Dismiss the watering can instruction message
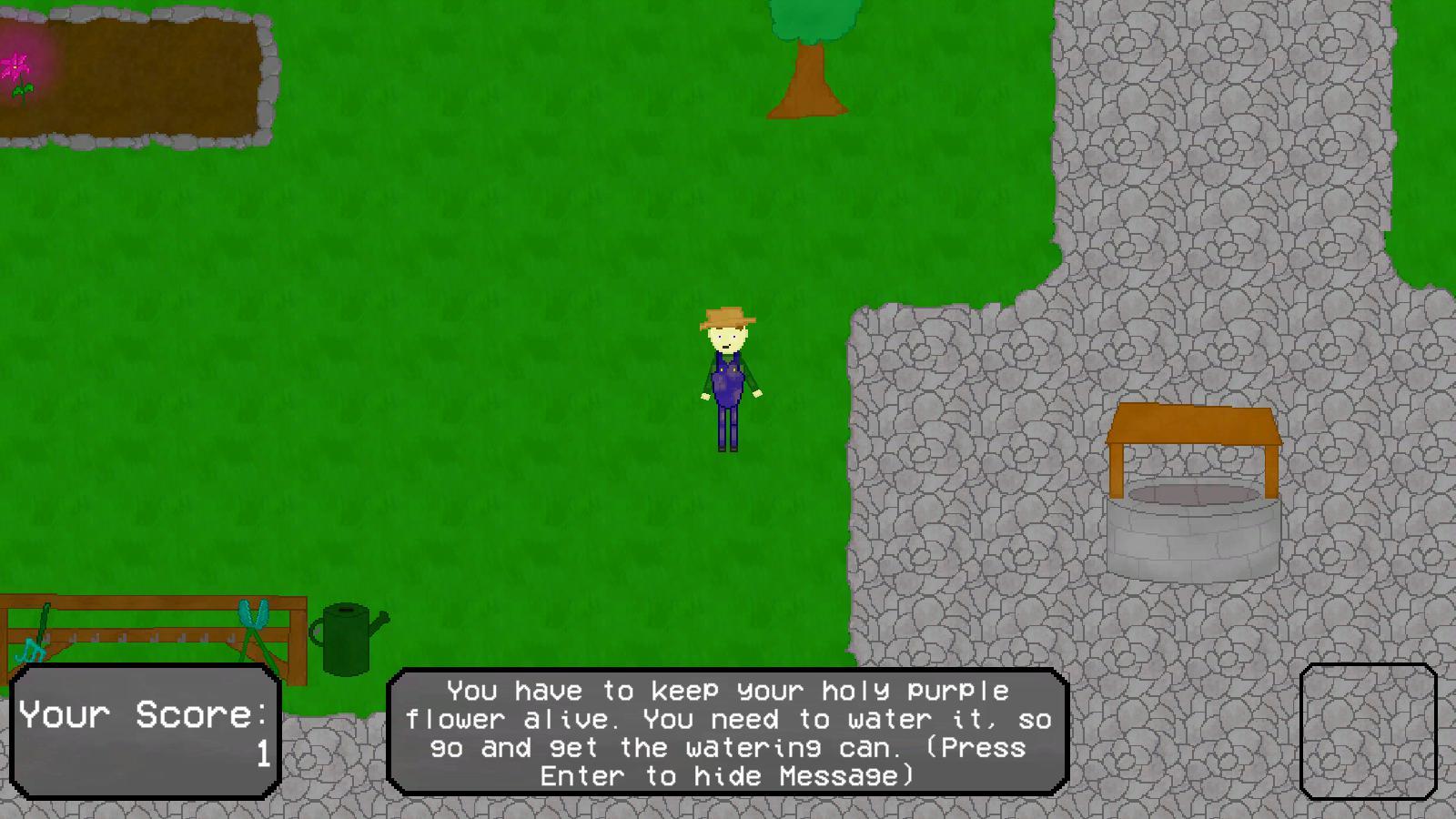The image size is (1456, 819). tap(728, 733)
